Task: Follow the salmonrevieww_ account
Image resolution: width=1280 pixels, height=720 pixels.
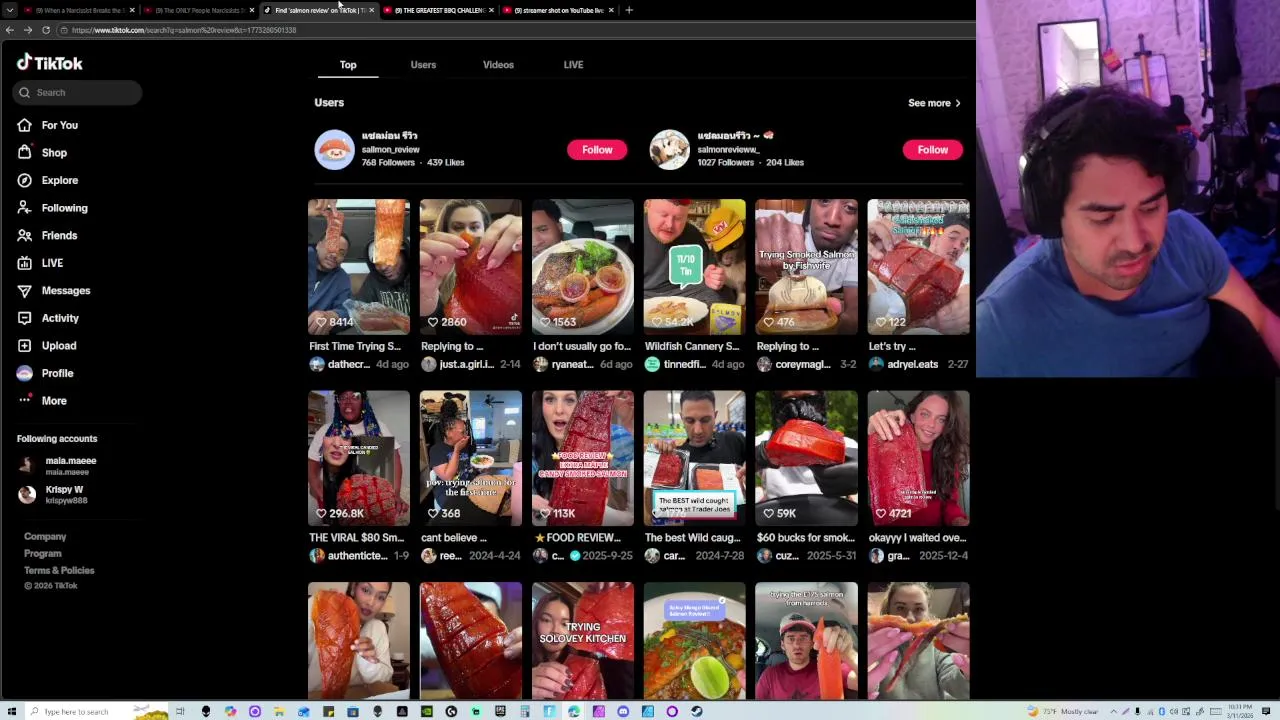Action: pos(932,150)
